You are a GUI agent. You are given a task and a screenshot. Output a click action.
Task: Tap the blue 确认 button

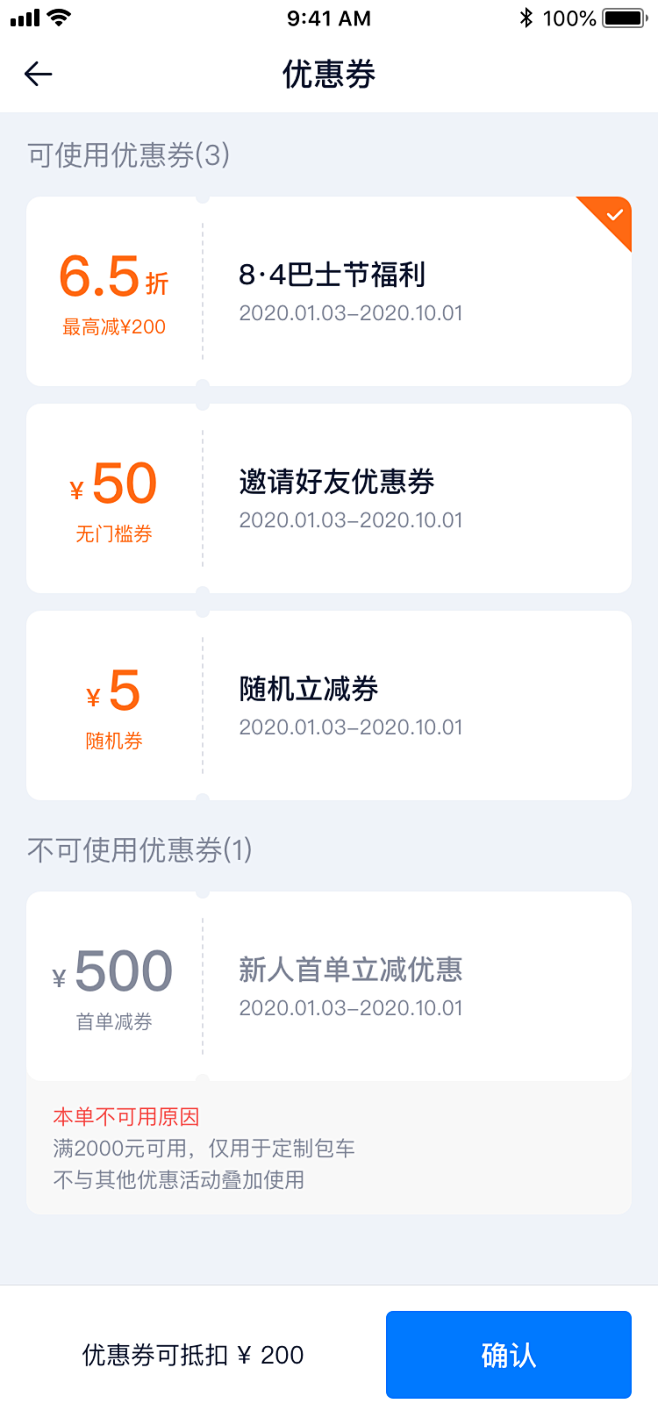click(x=509, y=1354)
